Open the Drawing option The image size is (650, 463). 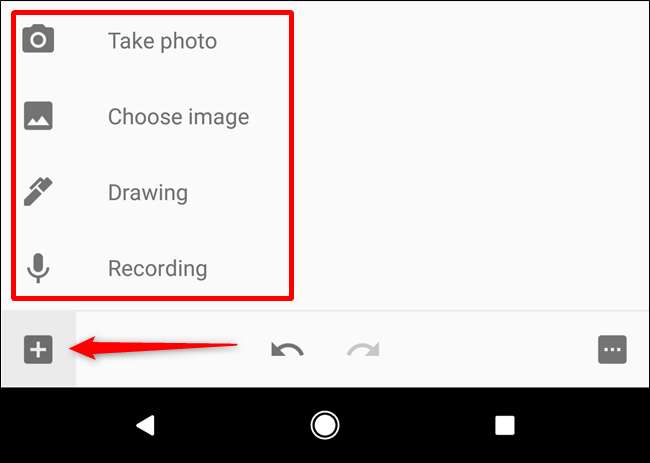[x=147, y=192]
